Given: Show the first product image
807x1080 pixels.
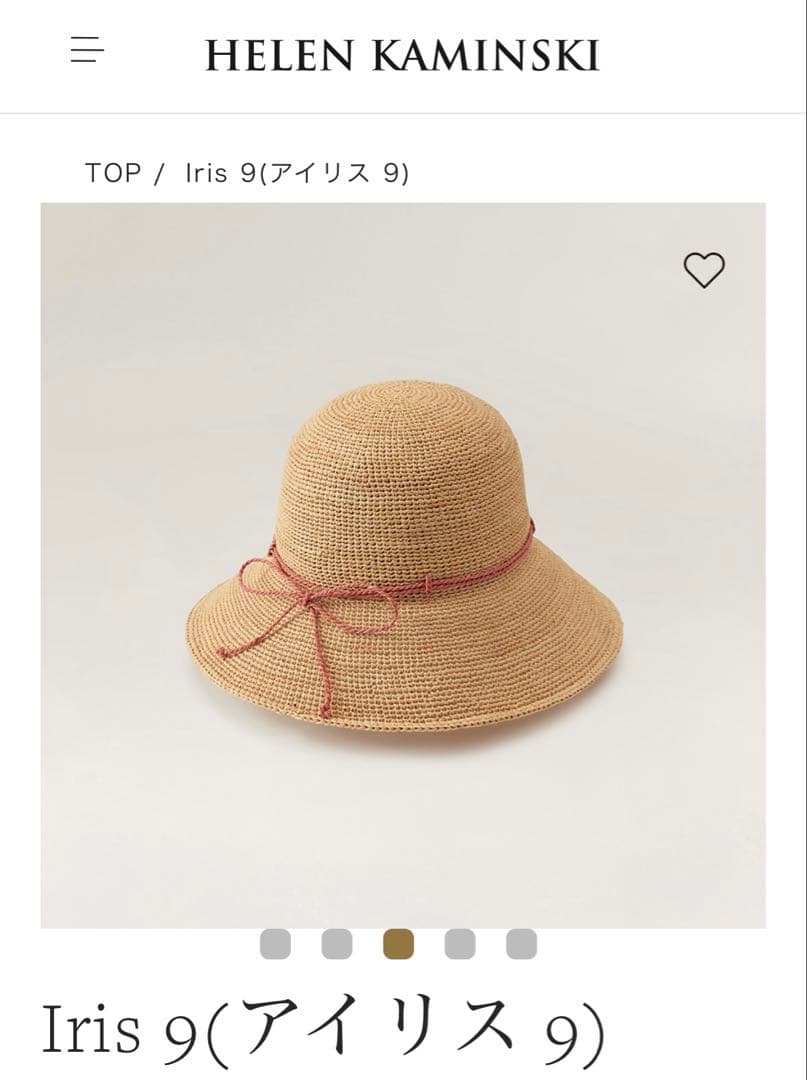Looking at the screenshot, I should 275,944.
